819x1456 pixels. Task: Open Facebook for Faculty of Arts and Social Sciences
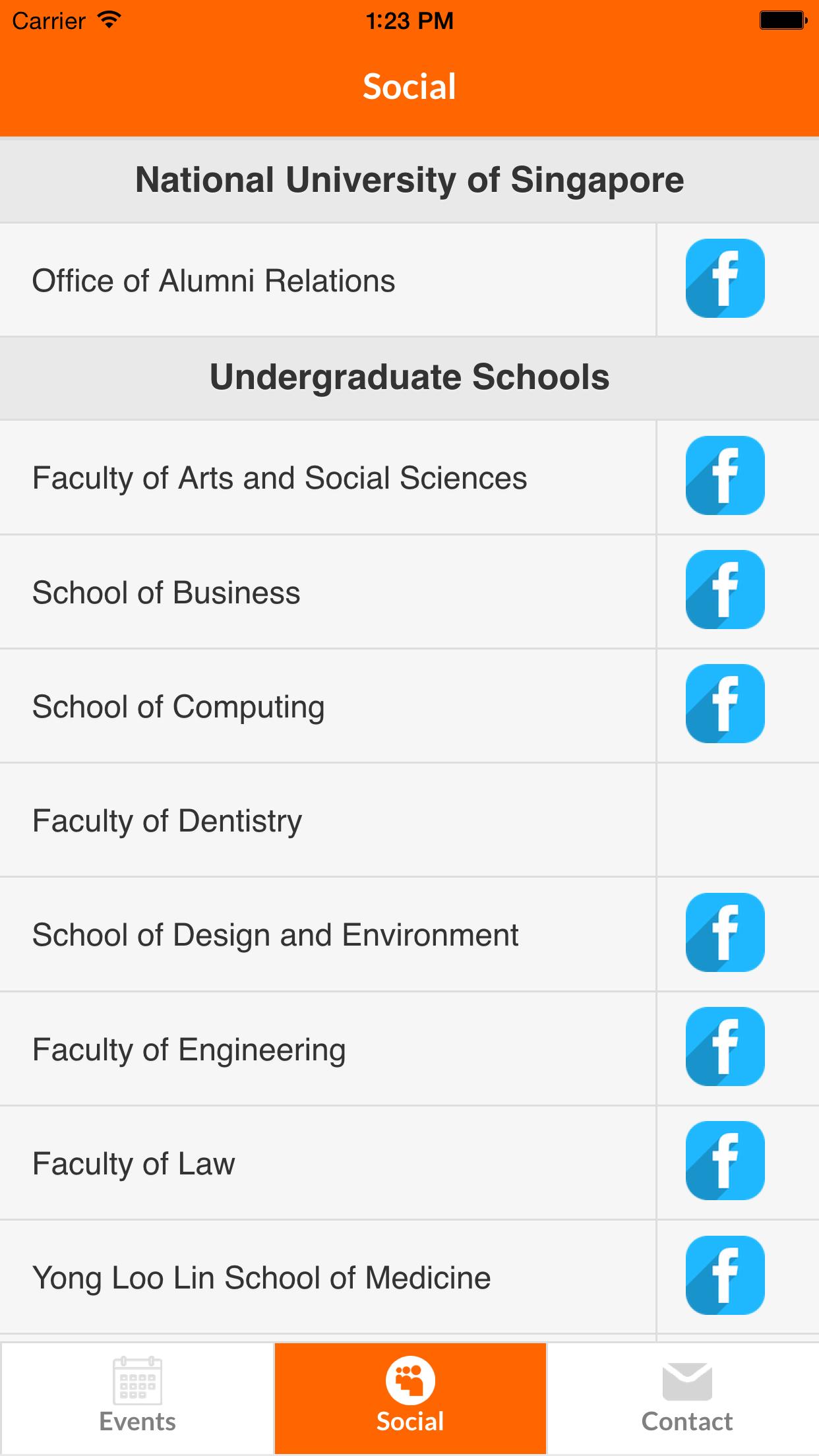725,476
